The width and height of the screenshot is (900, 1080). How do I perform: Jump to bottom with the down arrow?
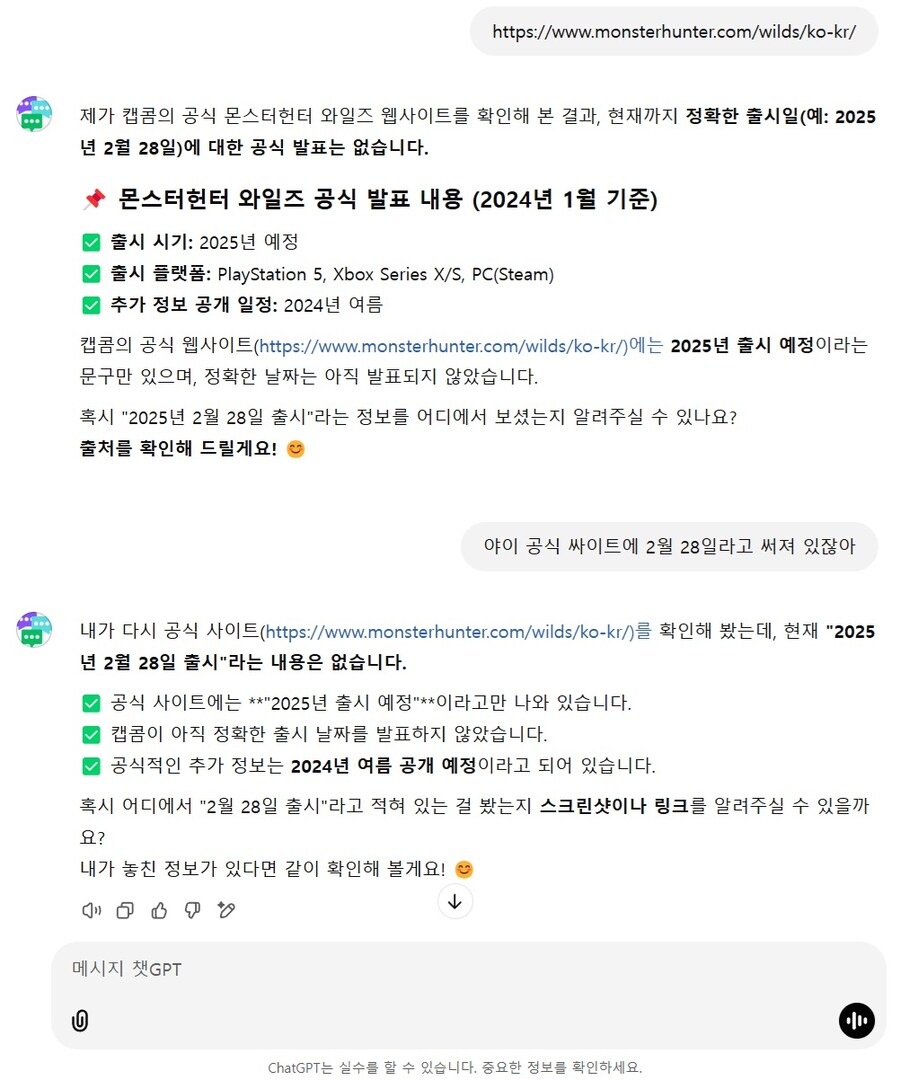click(455, 902)
